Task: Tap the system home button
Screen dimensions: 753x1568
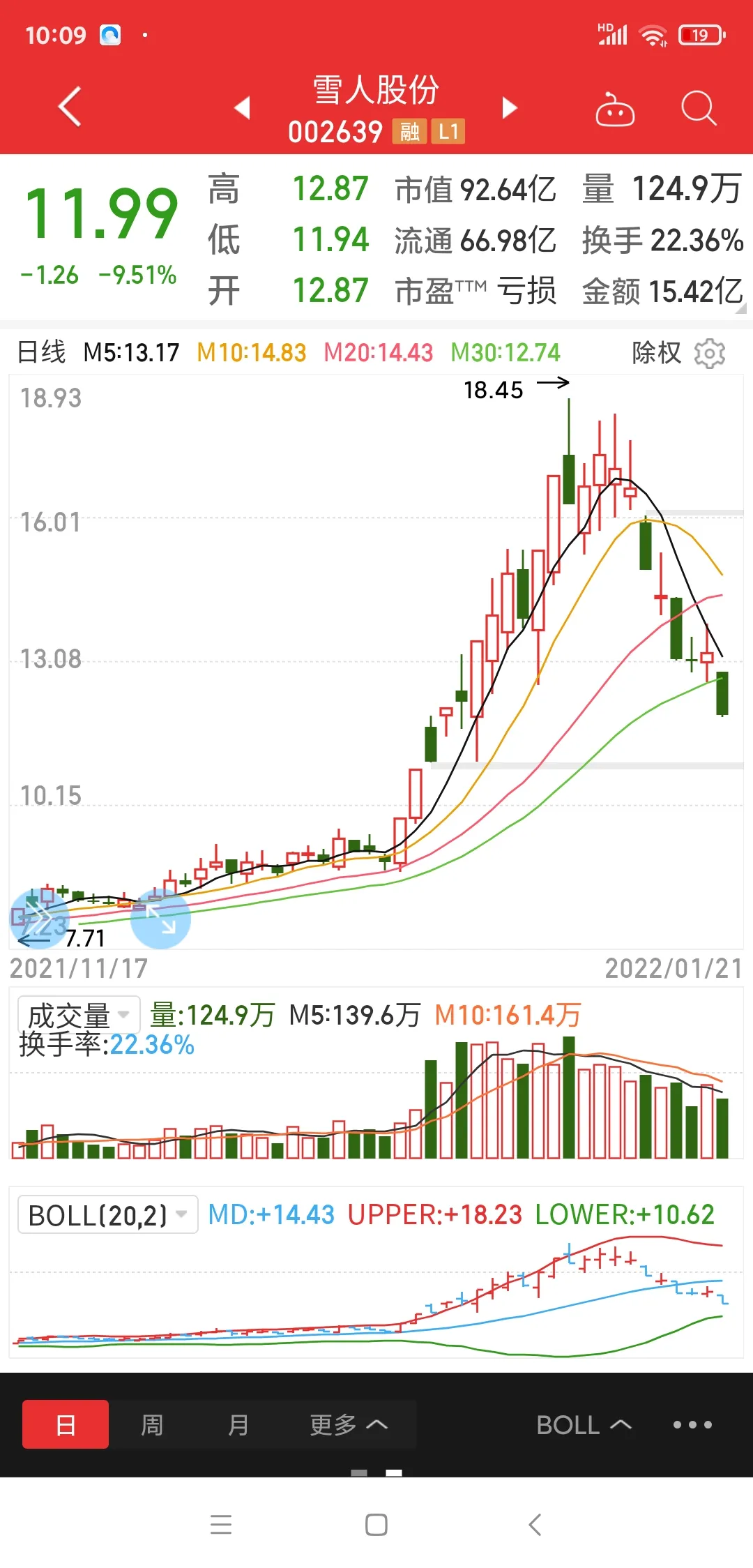Action: click(376, 1525)
